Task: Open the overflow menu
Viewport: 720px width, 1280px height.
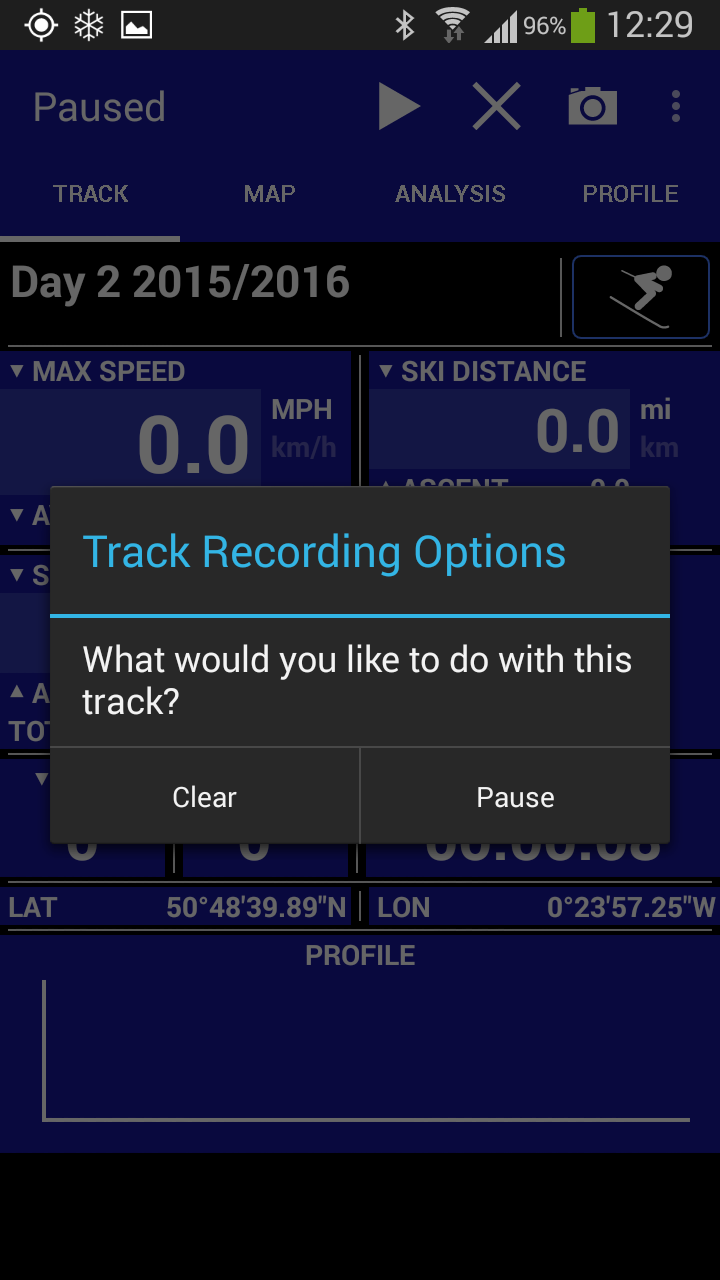Action: click(676, 107)
